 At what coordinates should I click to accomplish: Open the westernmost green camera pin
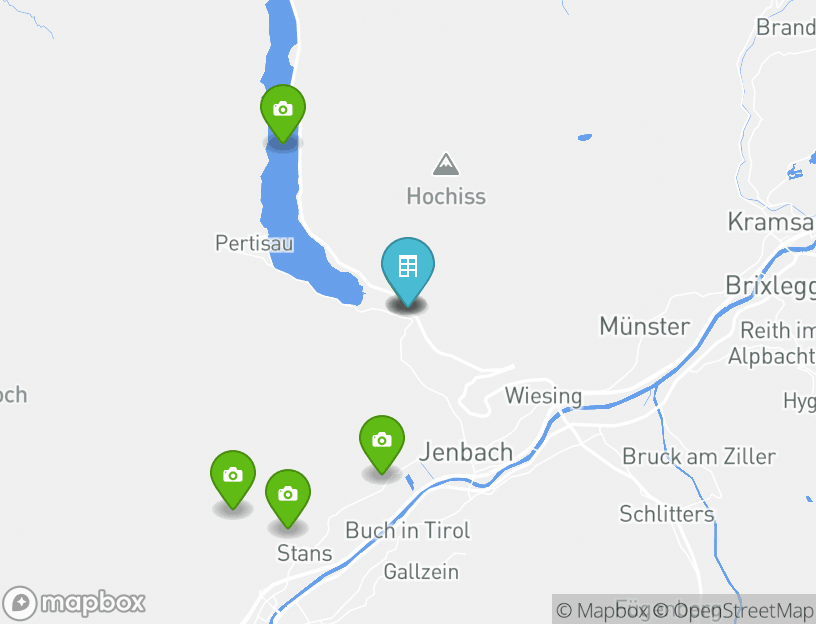(233, 476)
